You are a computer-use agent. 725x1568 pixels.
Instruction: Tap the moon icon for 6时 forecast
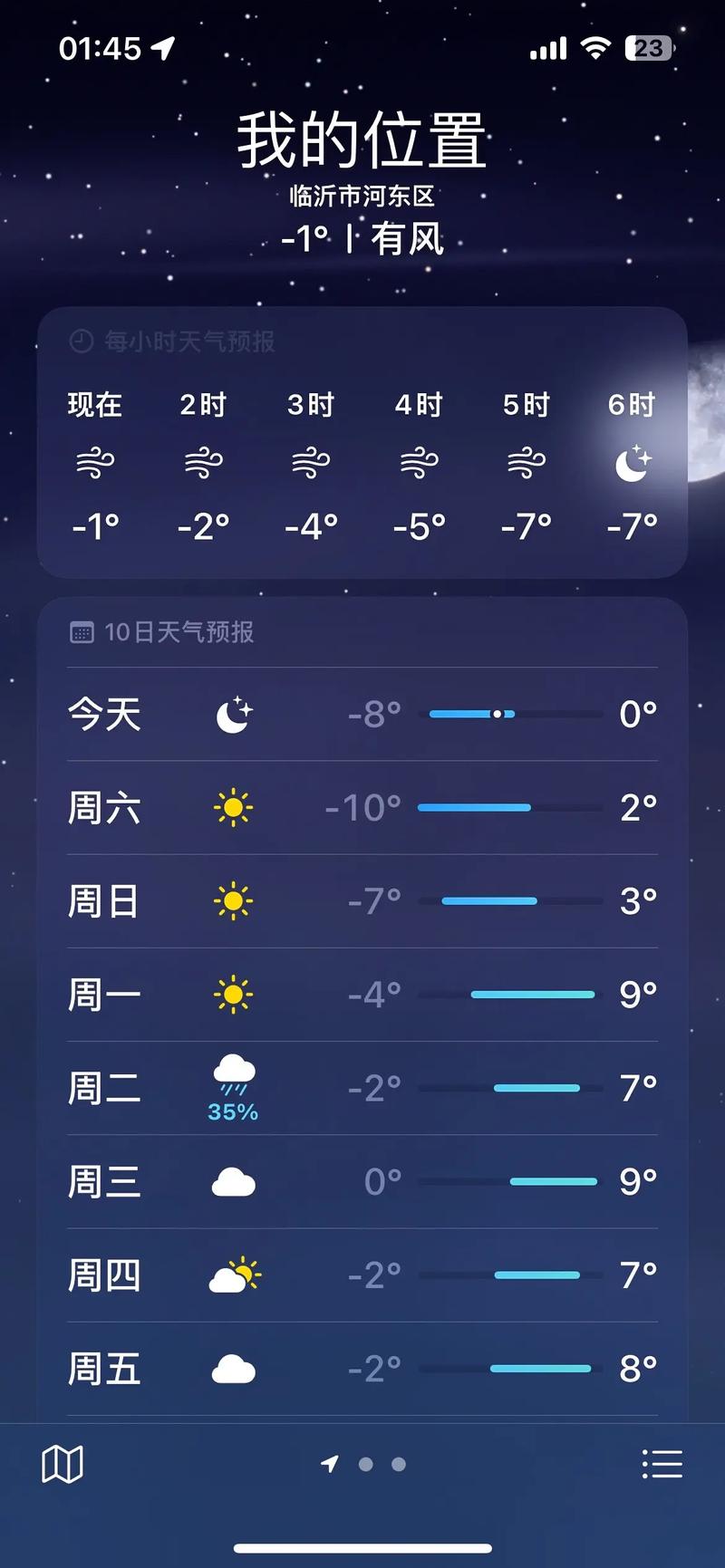coord(633,462)
